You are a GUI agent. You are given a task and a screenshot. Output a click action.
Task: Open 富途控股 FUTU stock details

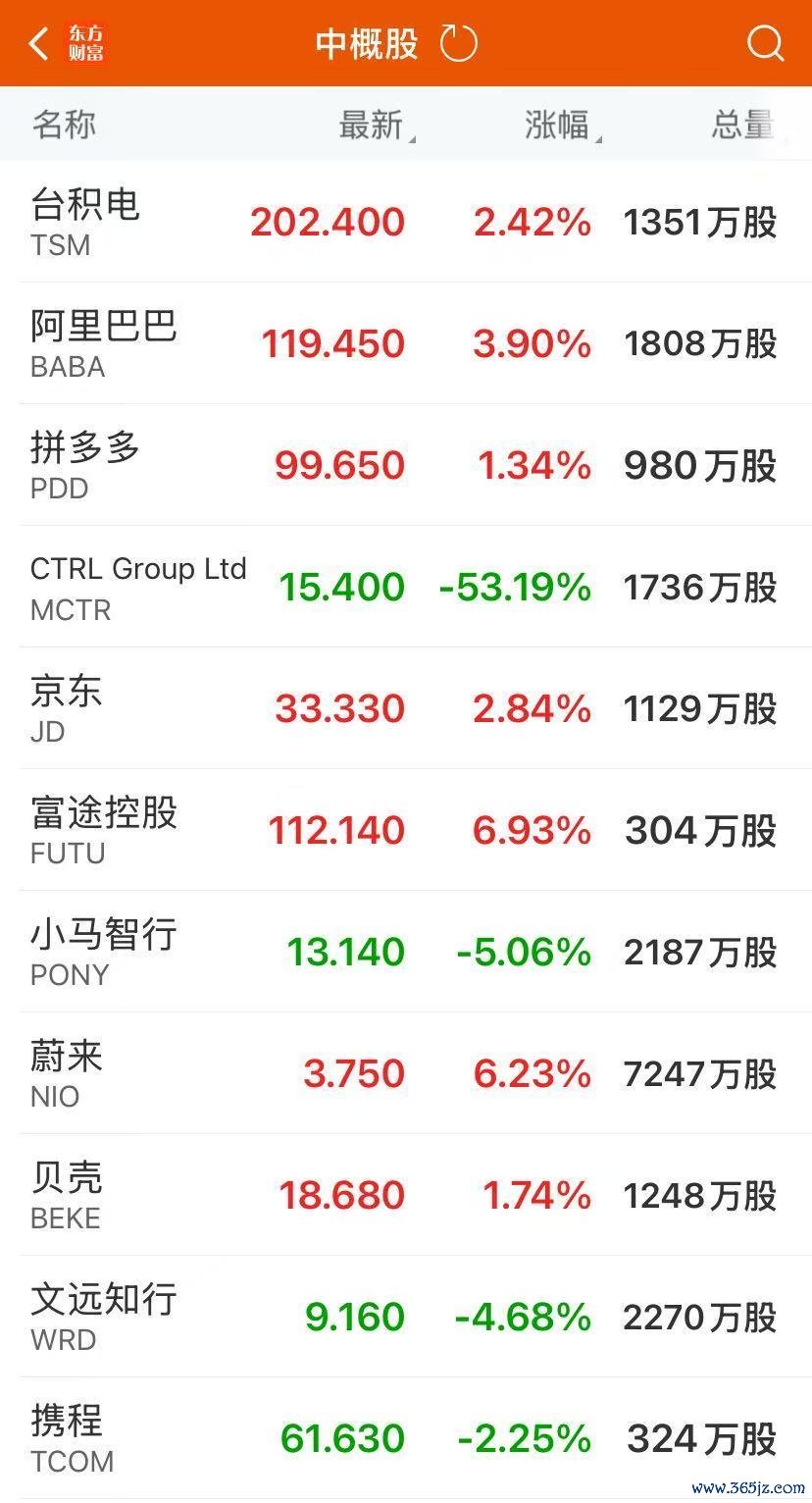click(x=406, y=831)
